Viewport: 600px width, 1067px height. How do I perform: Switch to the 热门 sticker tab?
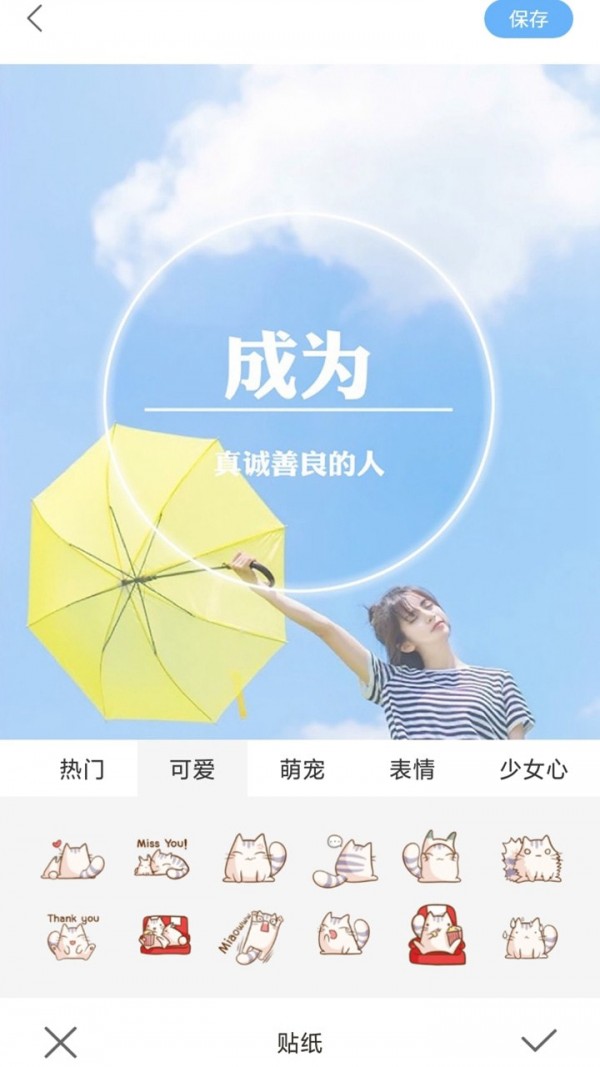82,769
